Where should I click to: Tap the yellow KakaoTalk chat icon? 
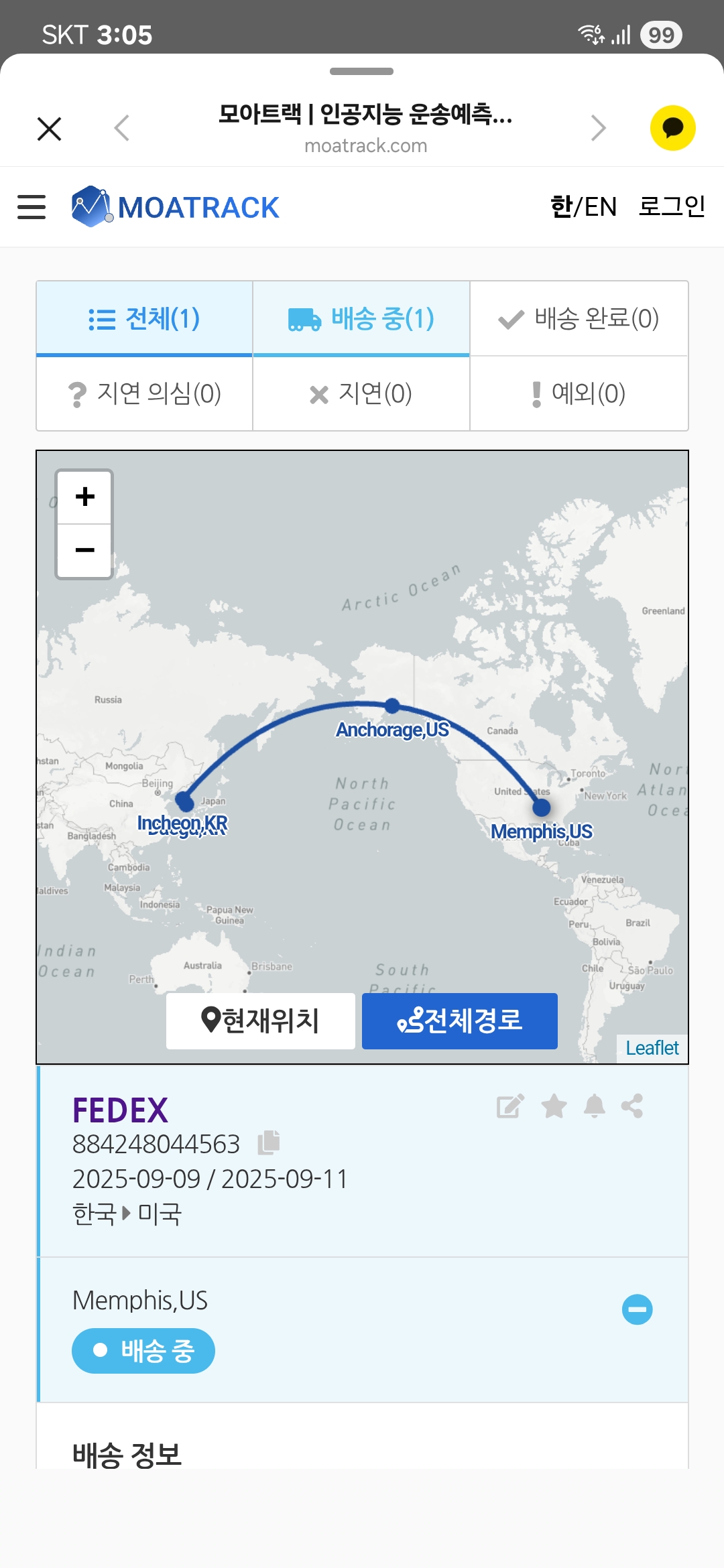coord(672,128)
